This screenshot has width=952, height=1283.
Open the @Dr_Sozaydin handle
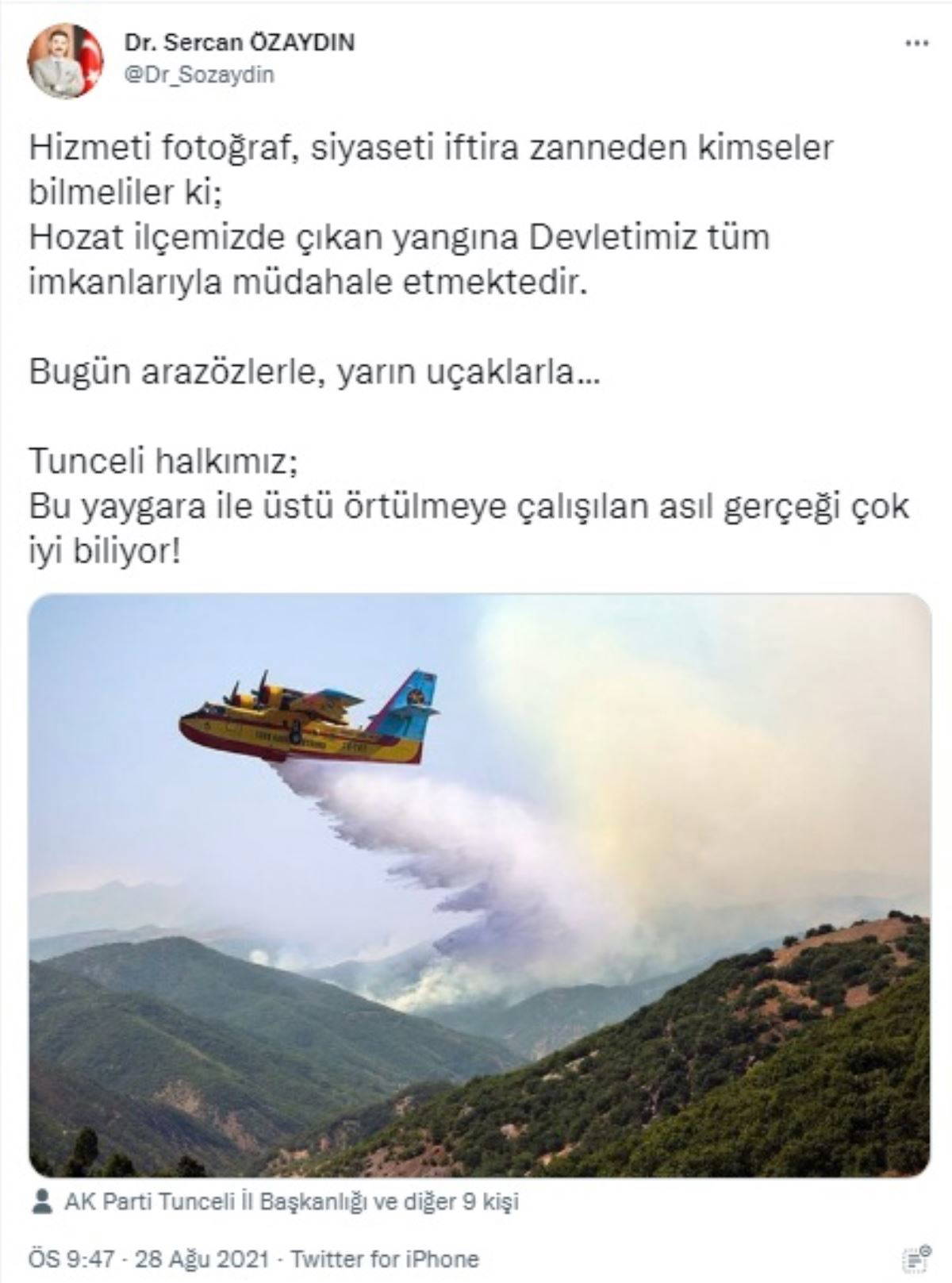click(199, 75)
